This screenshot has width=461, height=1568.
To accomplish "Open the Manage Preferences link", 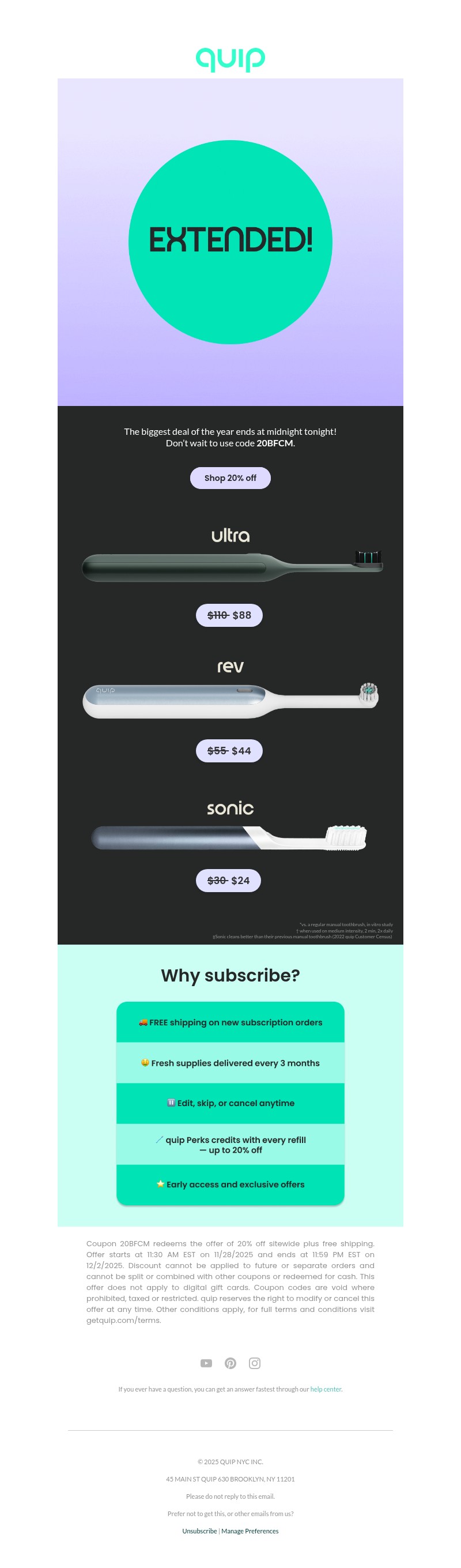I will 250,1531.
